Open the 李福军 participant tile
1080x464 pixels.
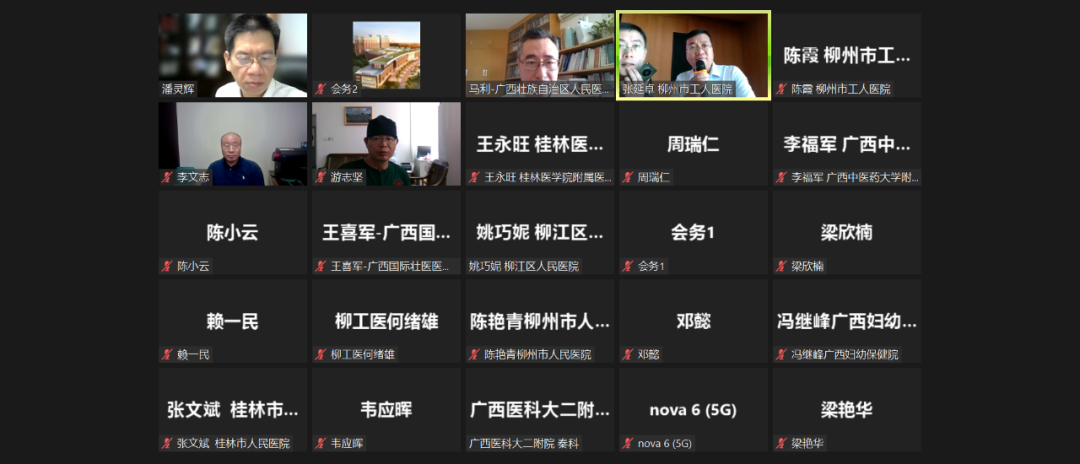pyautogui.click(x=846, y=143)
